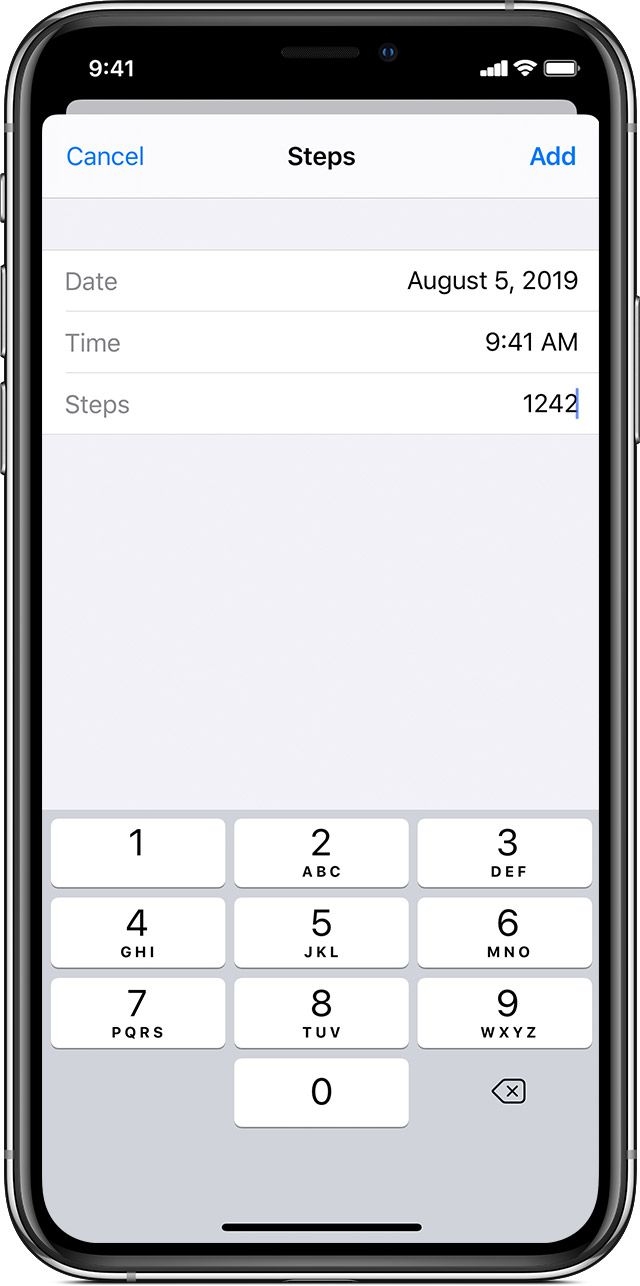
Task: Change the Date field
Action: coord(321,281)
